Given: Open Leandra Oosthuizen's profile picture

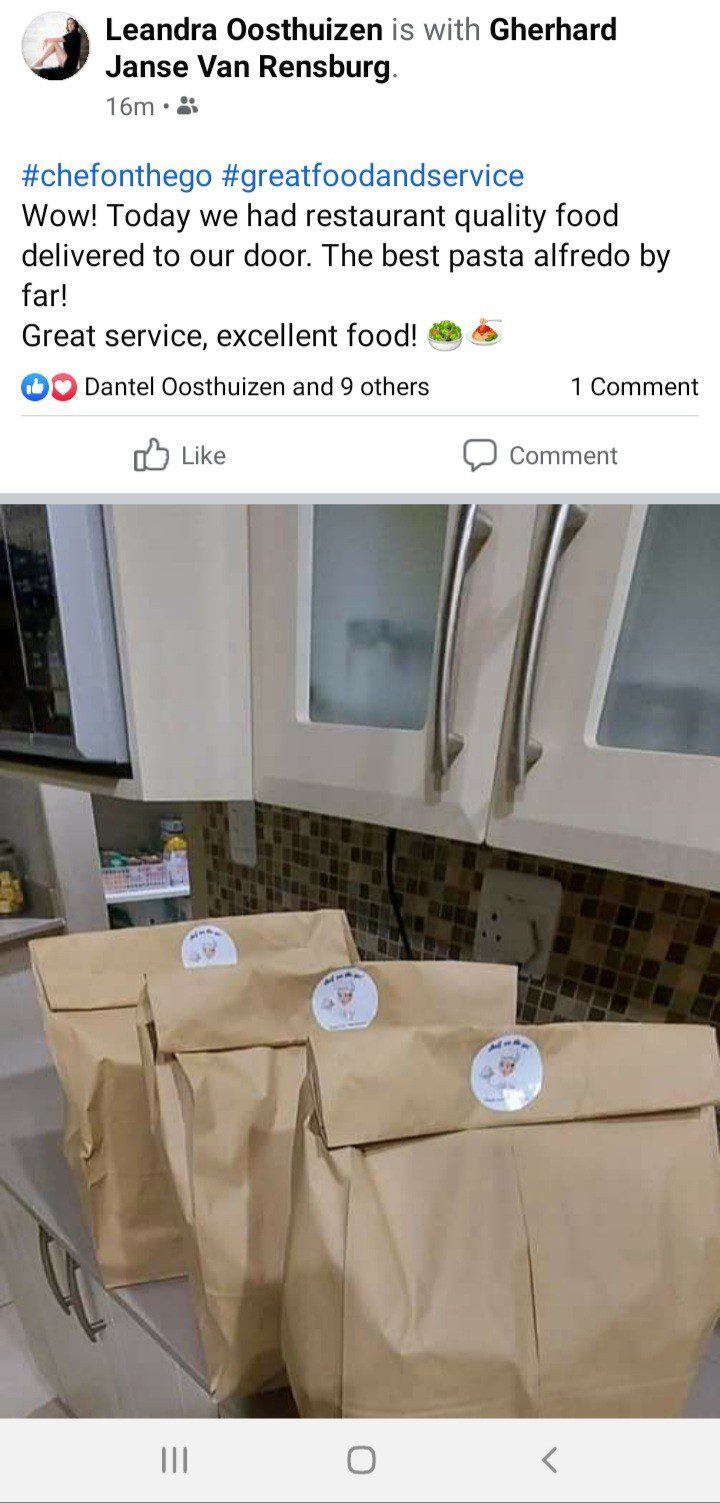Looking at the screenshot, I should click(56, 46).
